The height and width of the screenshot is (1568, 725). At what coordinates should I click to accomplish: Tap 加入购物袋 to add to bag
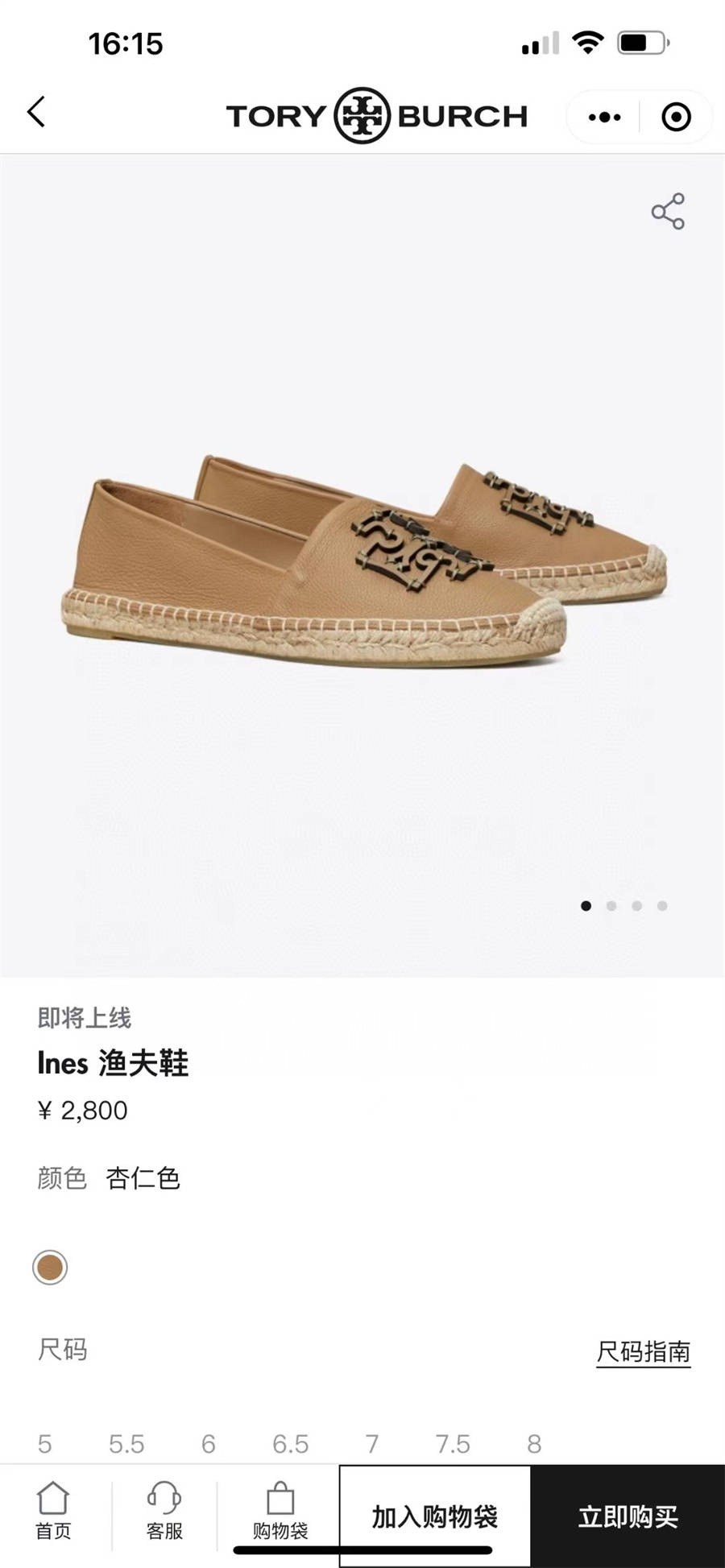click(435, 1516)
